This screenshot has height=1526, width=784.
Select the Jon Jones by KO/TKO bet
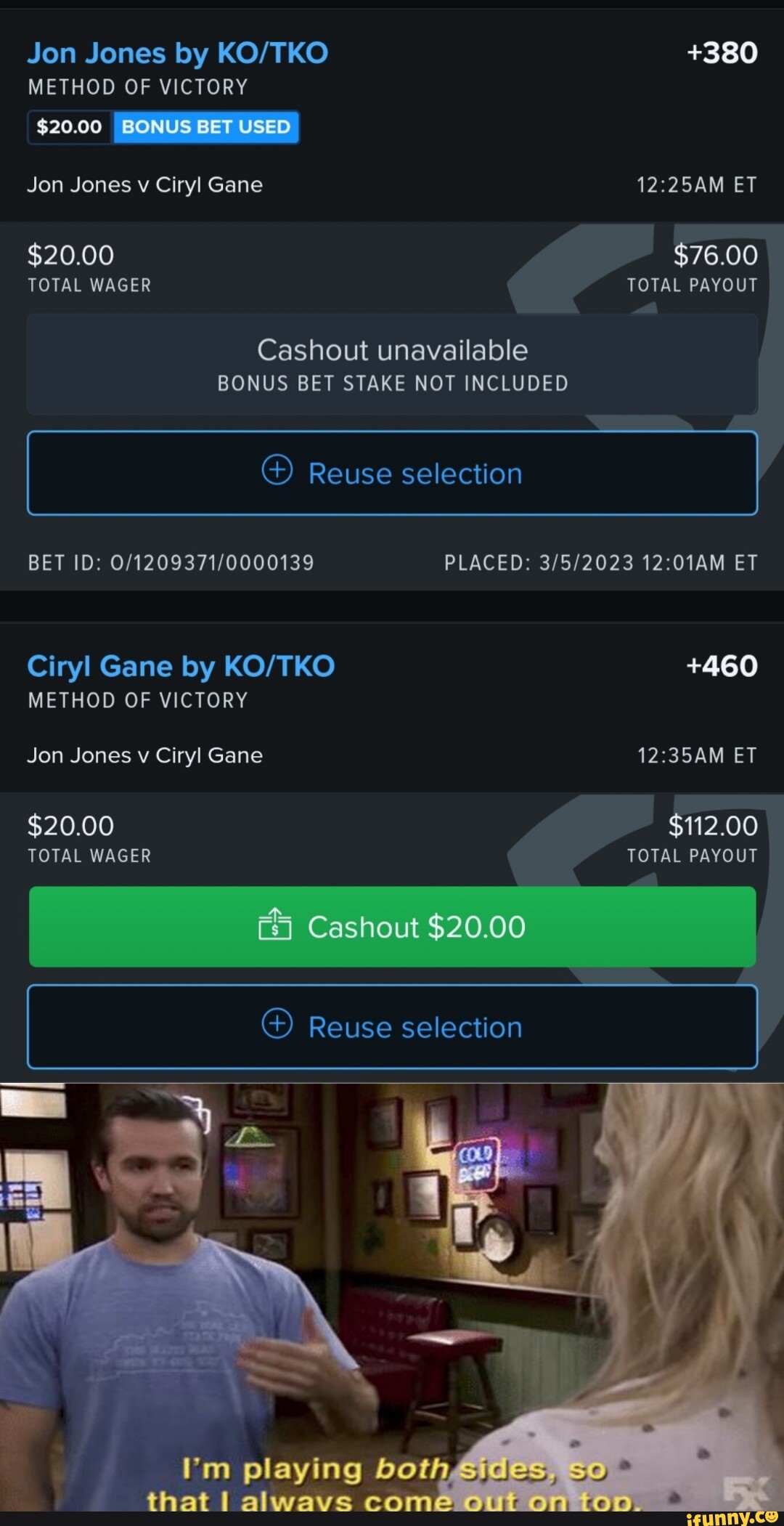[178, 52]
